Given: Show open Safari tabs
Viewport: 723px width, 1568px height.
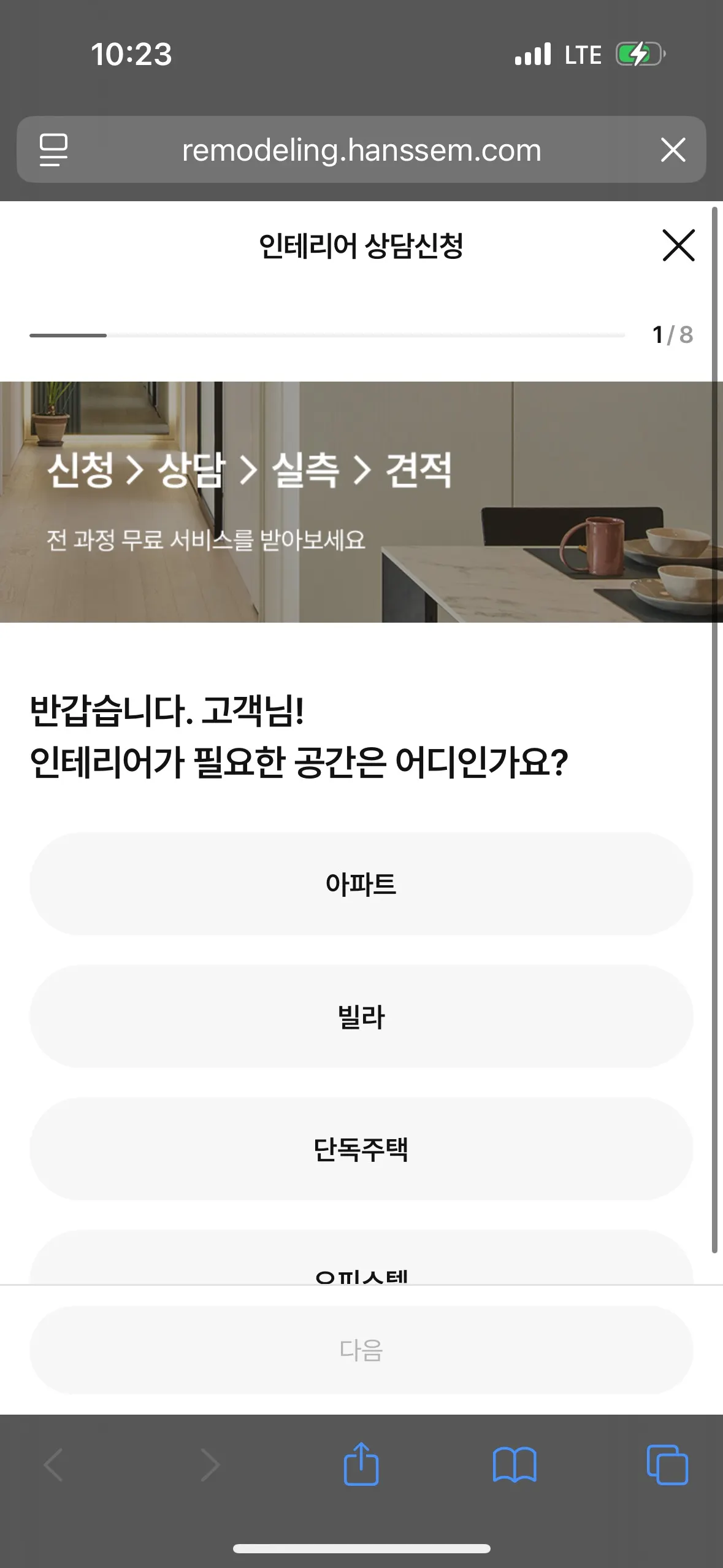Looking at the screenshot, I should [667, 1464].
